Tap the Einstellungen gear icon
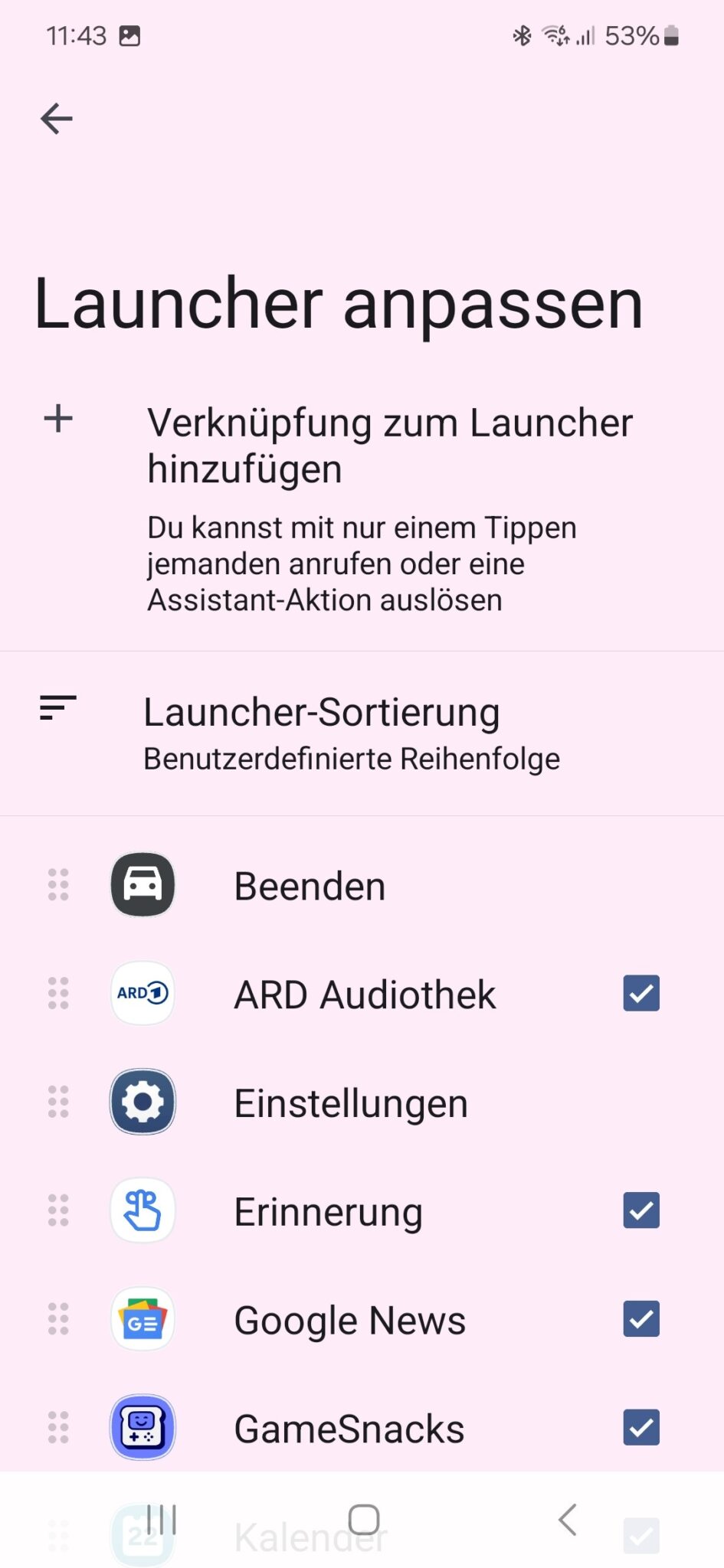Image resolution: width=724 pixels, height=1568 pixels. tap(142, 1102)
